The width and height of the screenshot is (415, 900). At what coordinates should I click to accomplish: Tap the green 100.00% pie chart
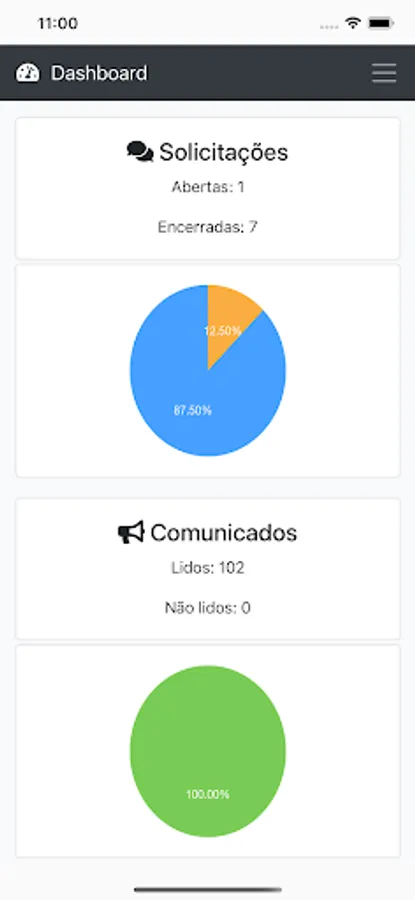[208, 751]
